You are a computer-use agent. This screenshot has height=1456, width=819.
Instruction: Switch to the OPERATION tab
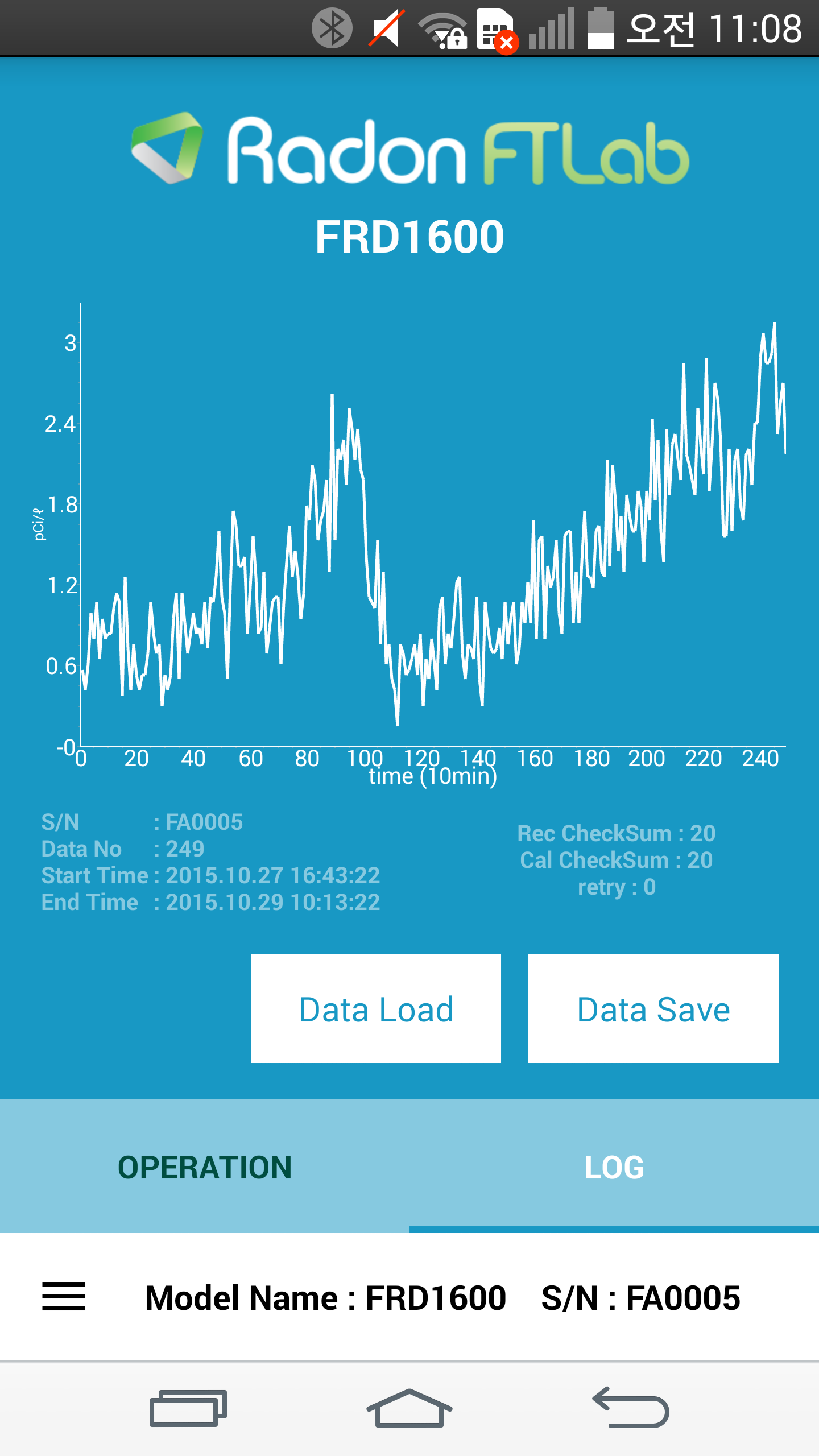tap(205, 1167)
